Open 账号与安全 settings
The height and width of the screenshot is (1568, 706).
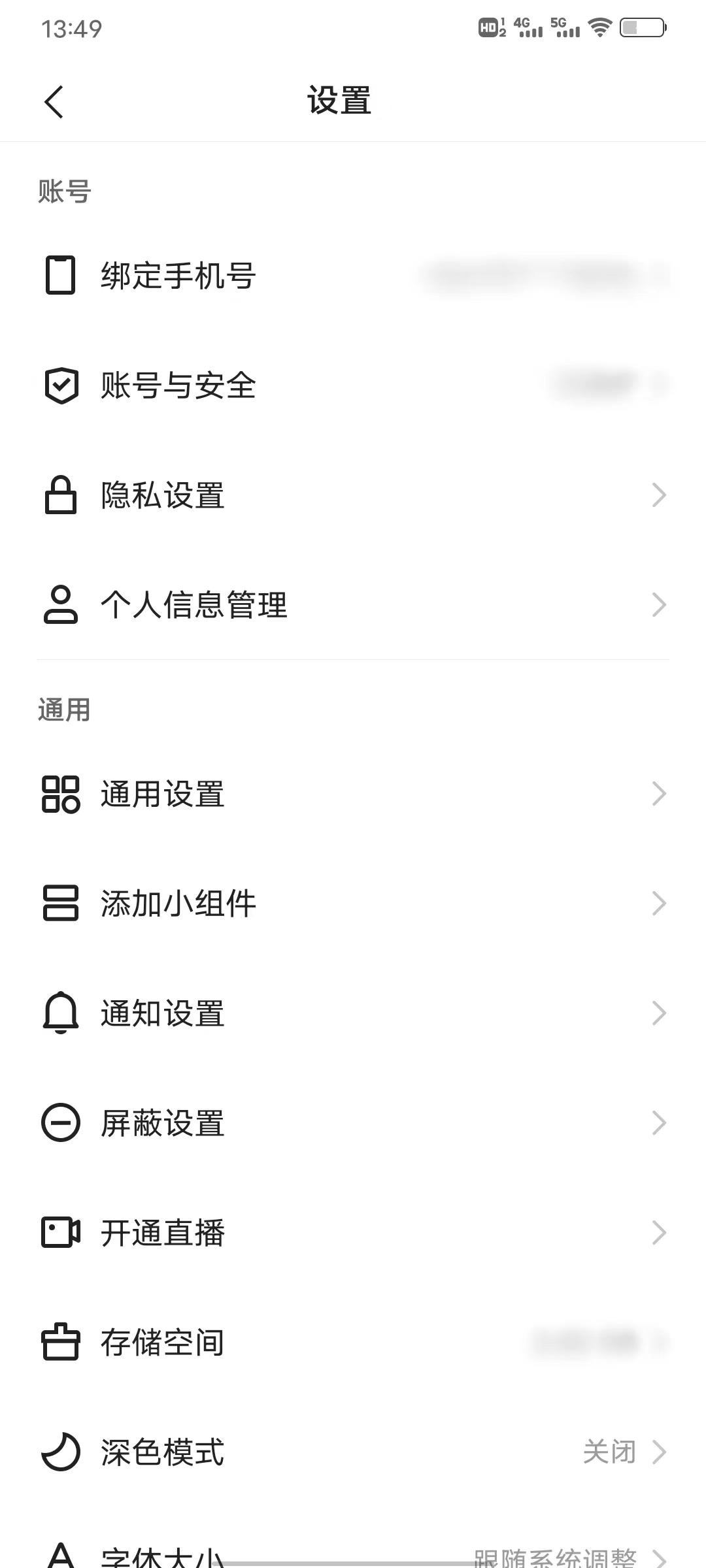pyautogui.click(x=353, y=387)
